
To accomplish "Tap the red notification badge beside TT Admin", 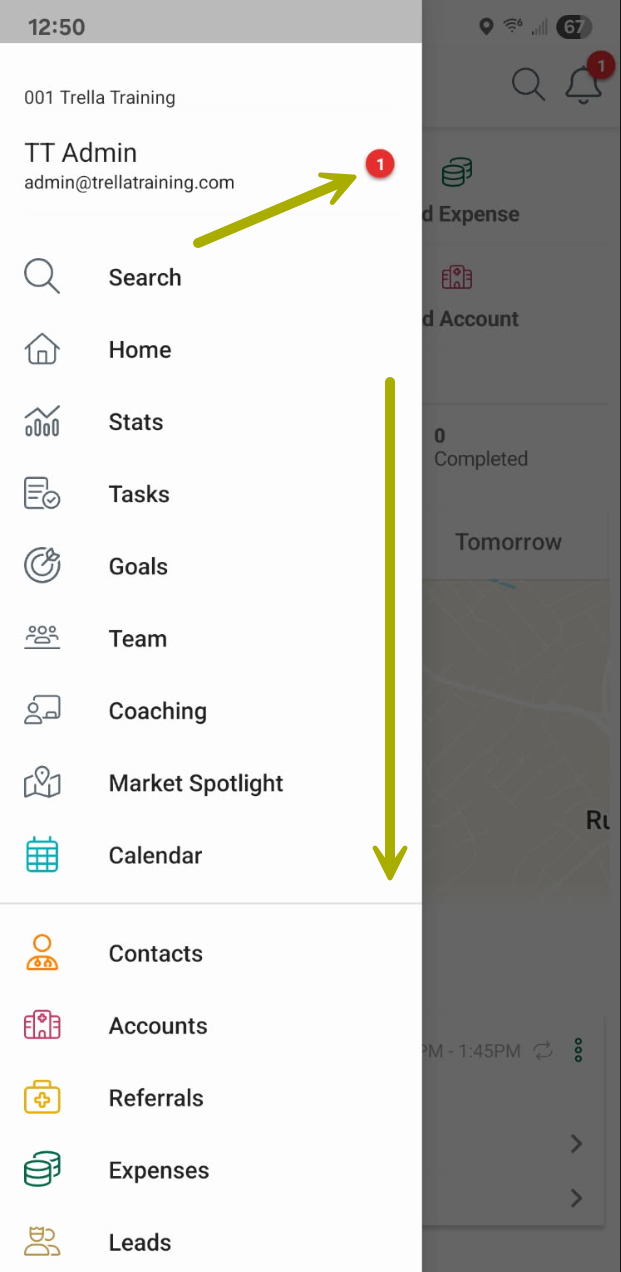I will [x=380, y=163].
